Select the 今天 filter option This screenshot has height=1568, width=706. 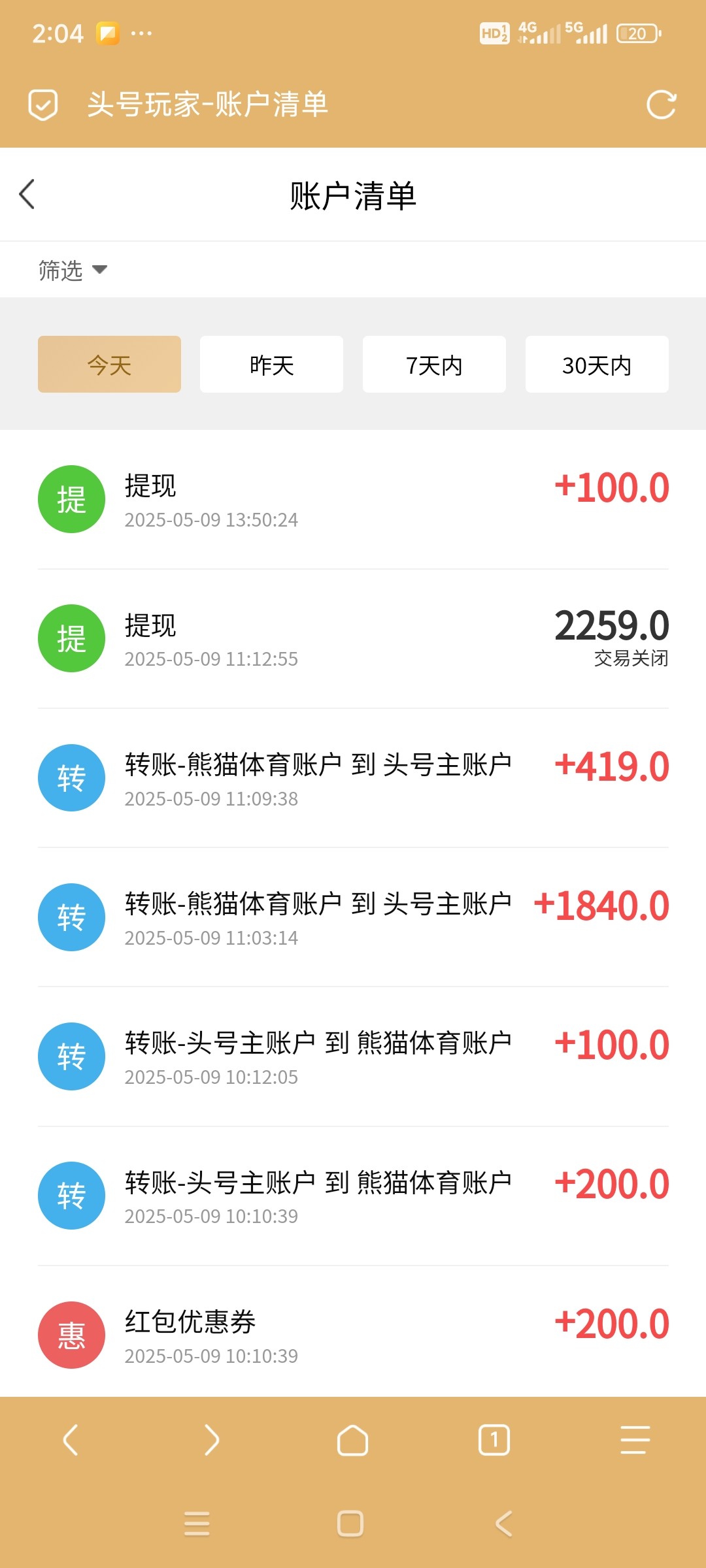pos(109,365)
